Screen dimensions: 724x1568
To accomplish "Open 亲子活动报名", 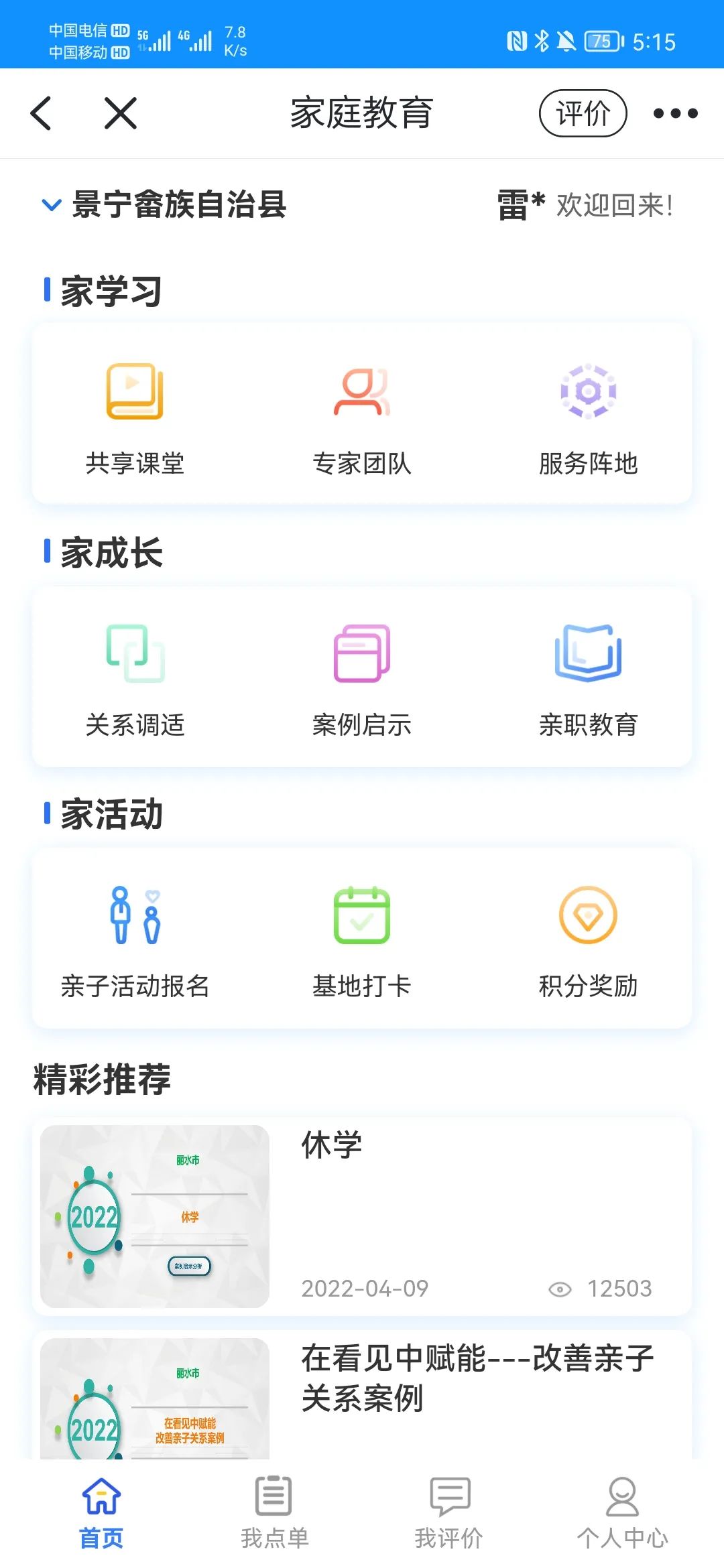I will (x=135, y=939).
